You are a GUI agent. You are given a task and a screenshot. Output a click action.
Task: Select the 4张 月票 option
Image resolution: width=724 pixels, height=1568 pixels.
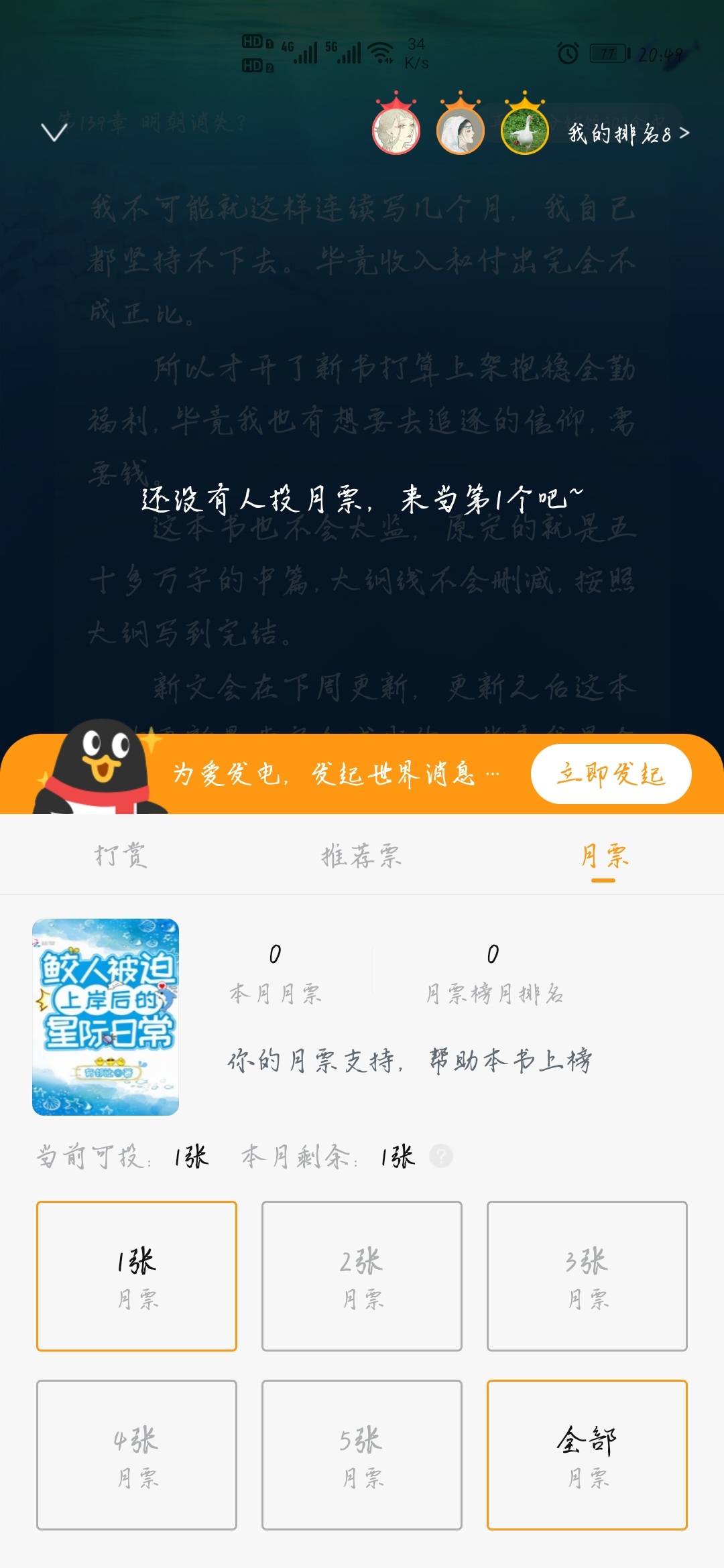click(137, 1455)
